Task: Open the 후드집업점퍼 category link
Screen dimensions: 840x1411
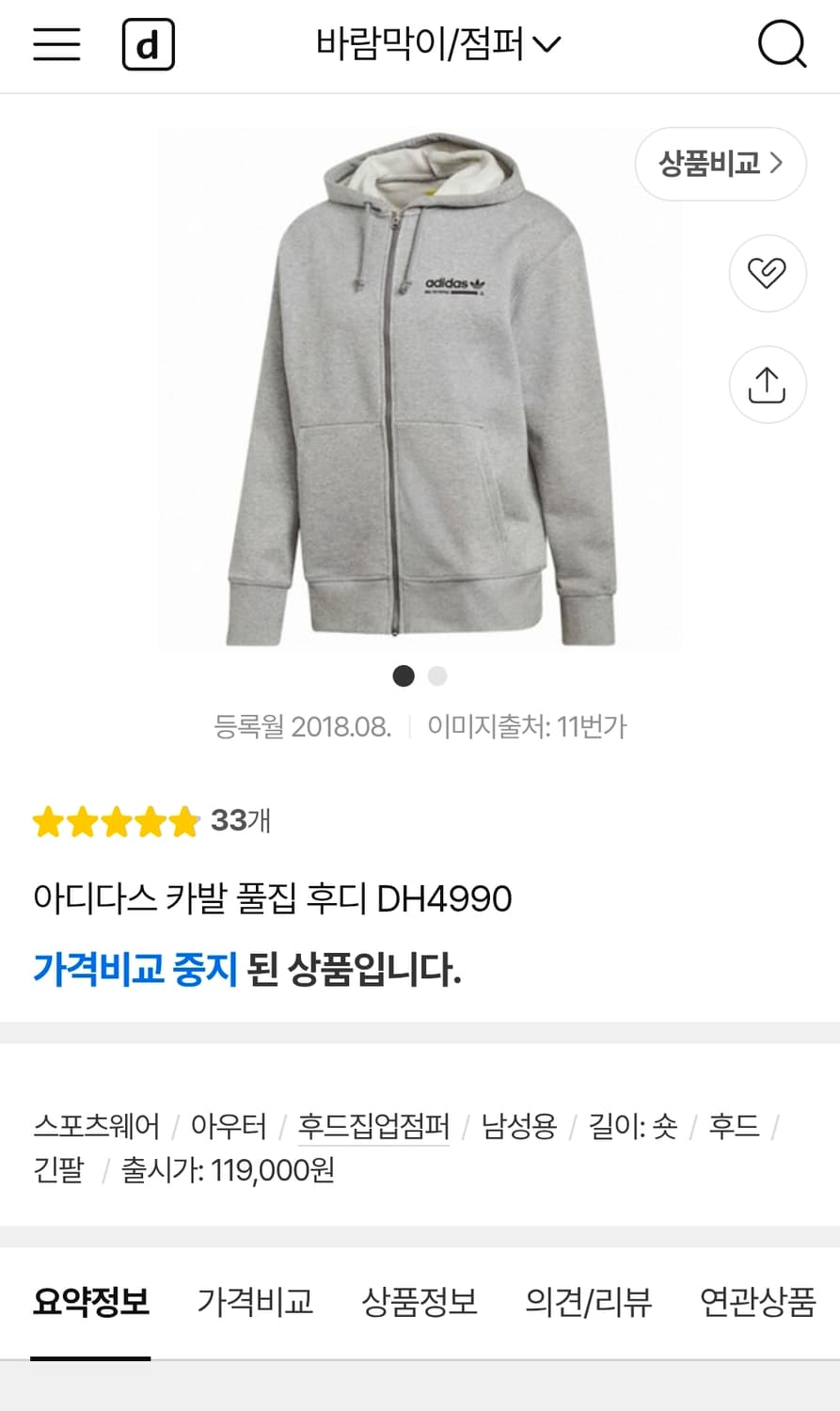Action: point(373,1127)
